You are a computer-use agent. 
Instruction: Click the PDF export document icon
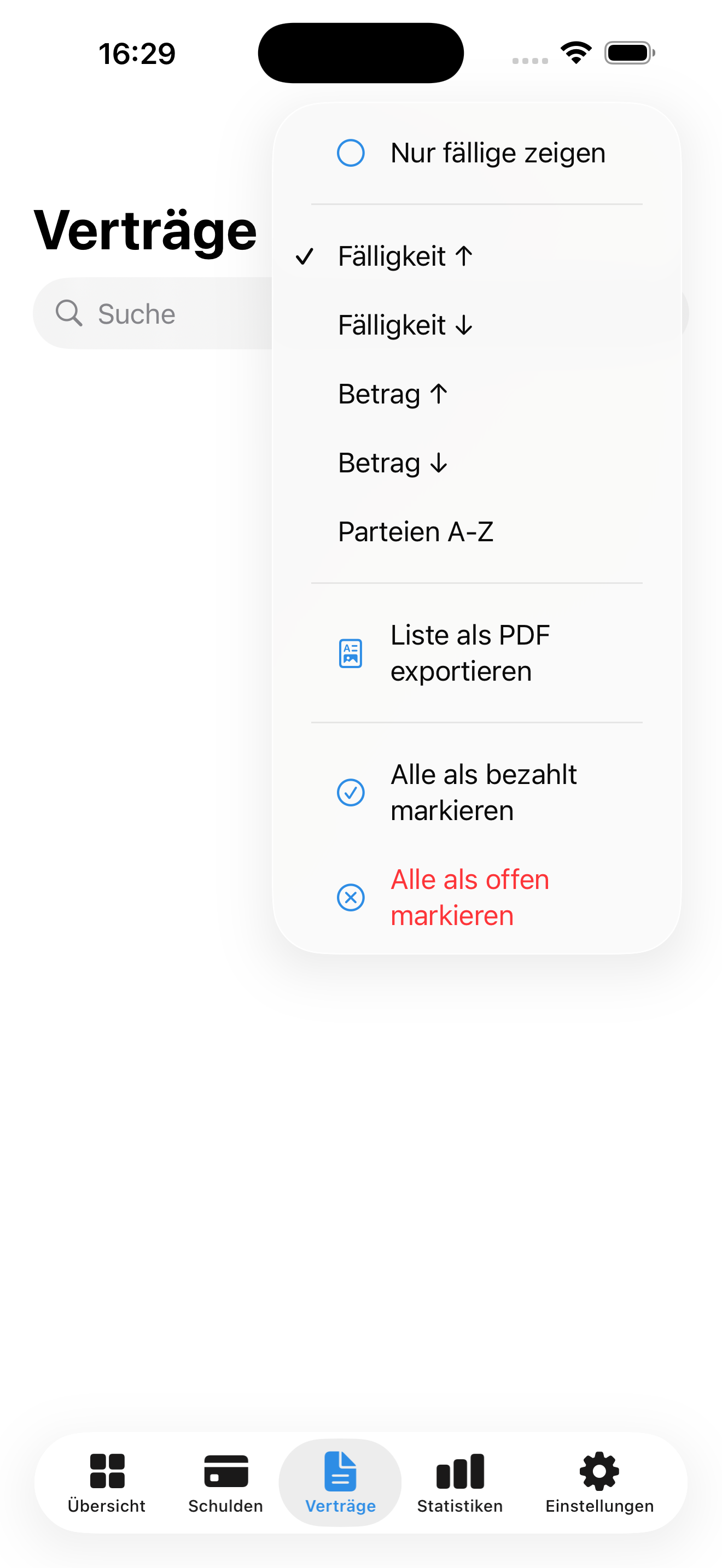[351, 653]
